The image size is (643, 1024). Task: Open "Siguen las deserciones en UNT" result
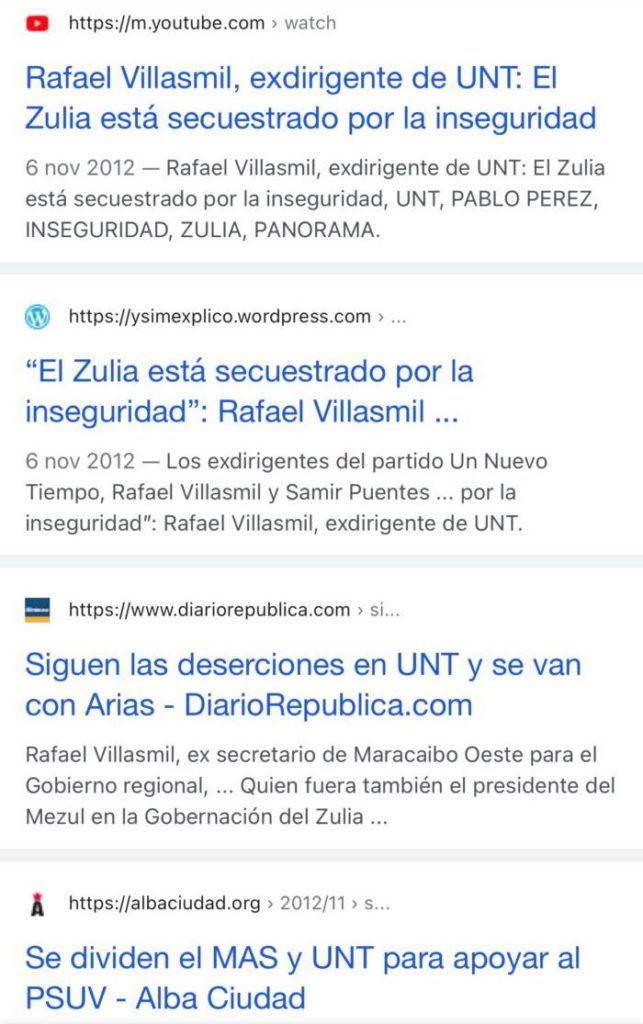pyautogui.click(x=302, y=685)
